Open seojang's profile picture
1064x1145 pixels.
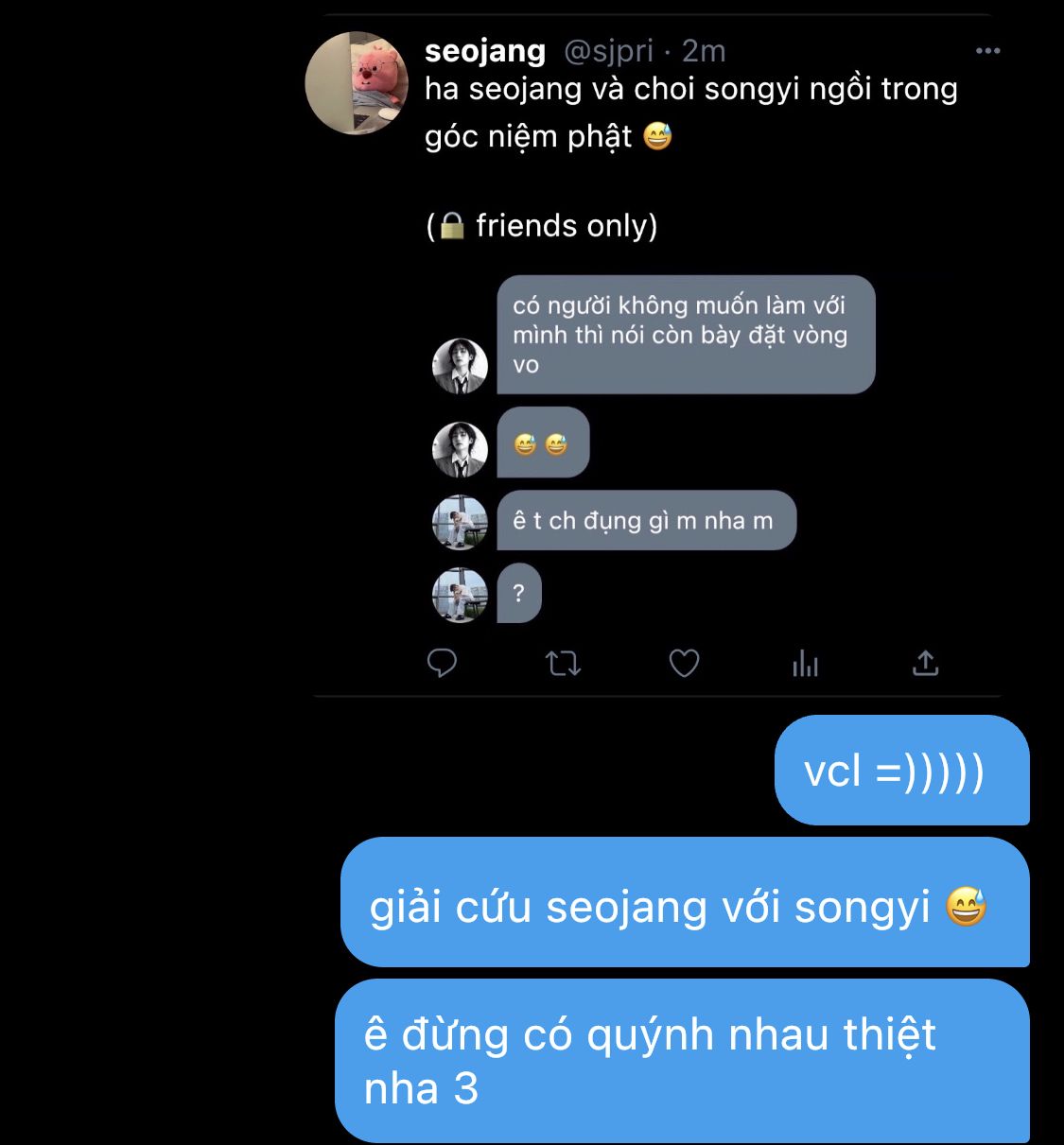click(x=357, y=83)
